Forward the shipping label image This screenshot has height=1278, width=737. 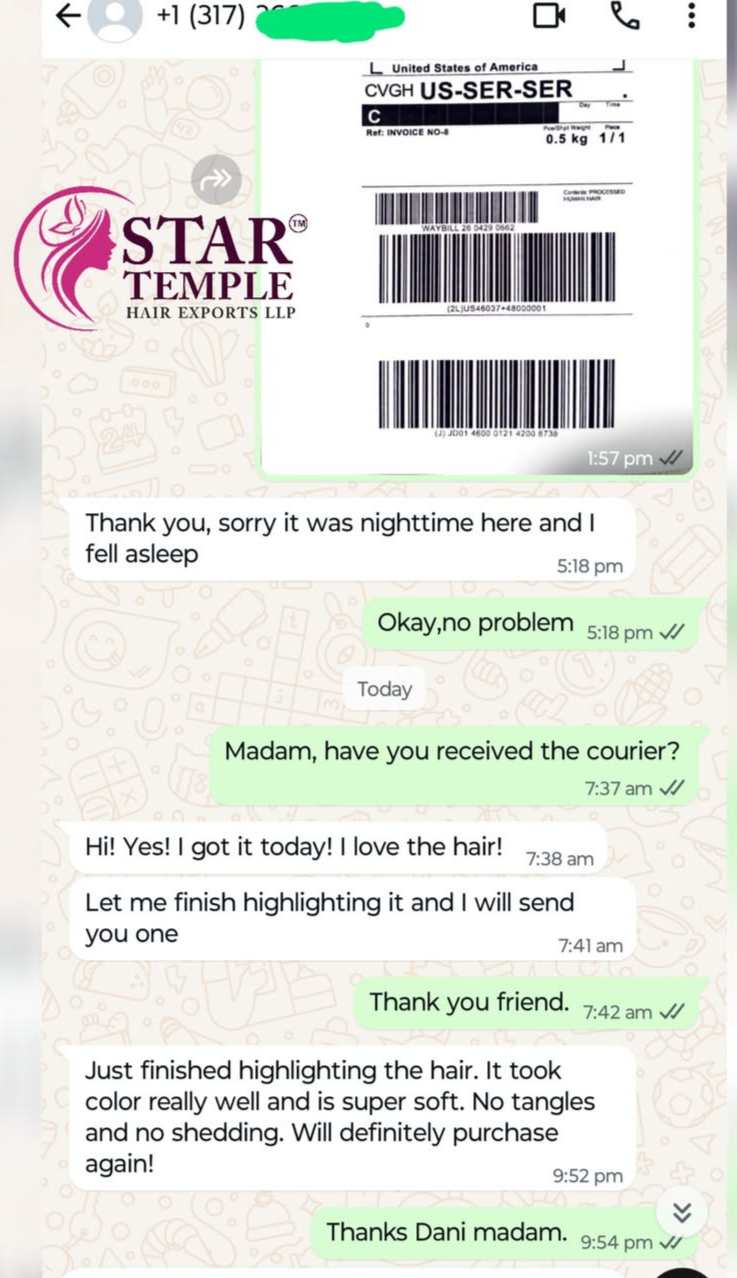coord(216,180)
